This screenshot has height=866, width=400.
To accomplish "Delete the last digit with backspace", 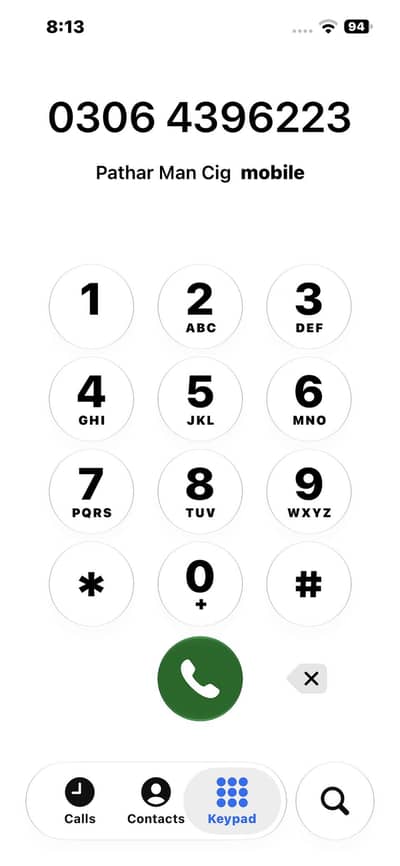I will pyautogui.click(x=307, y=679).
